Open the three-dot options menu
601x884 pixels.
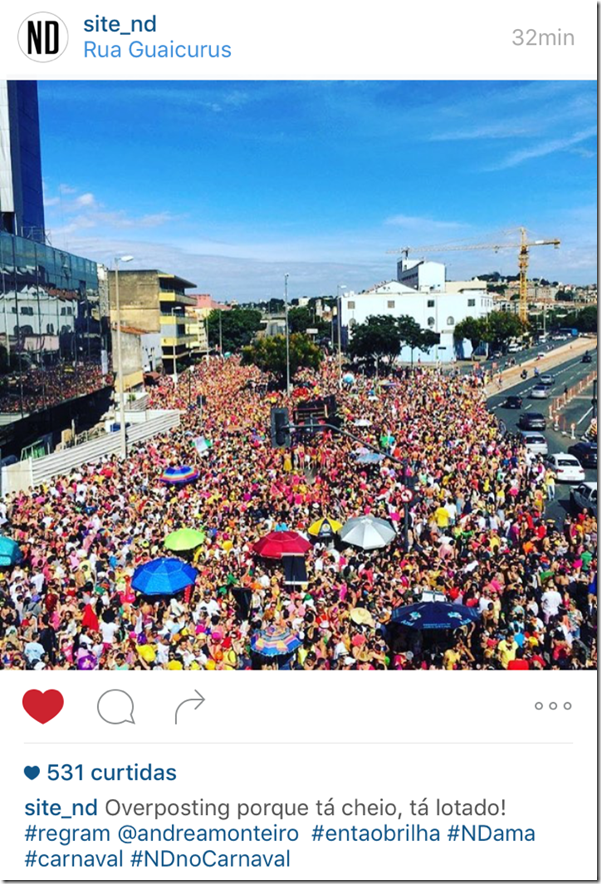click(552, 706)
